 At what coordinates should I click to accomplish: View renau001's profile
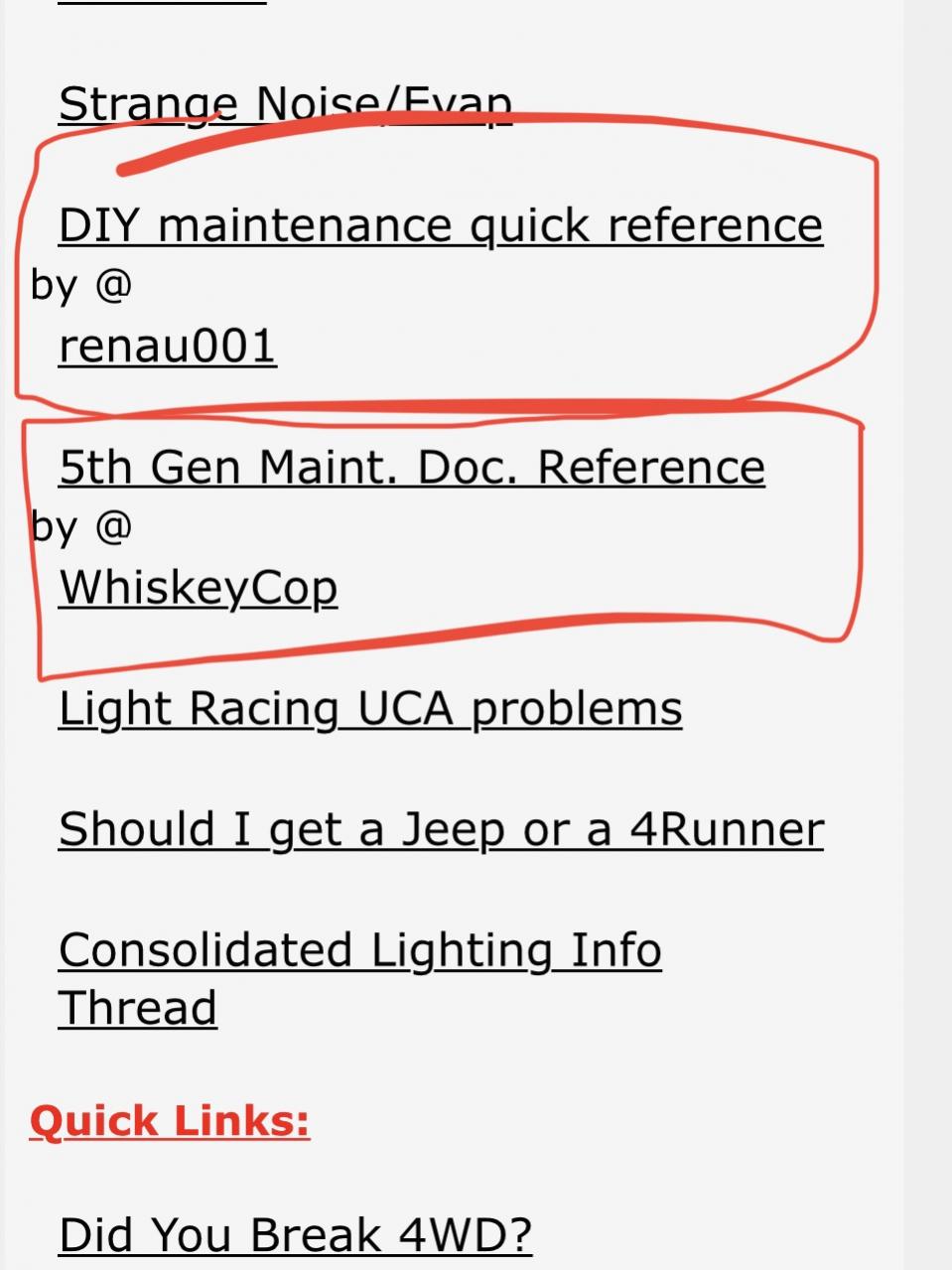167,346
